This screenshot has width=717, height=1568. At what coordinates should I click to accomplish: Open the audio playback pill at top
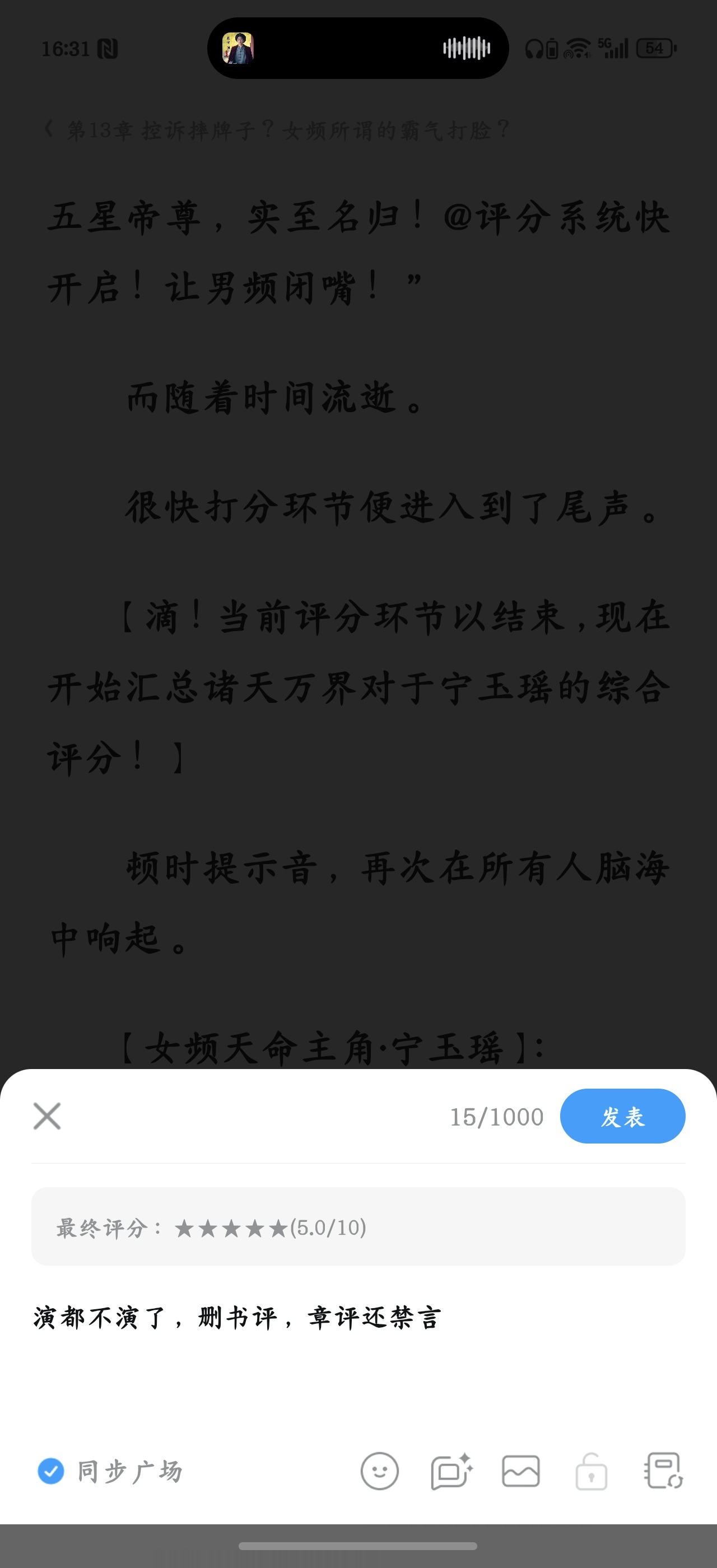pos(358,48)
